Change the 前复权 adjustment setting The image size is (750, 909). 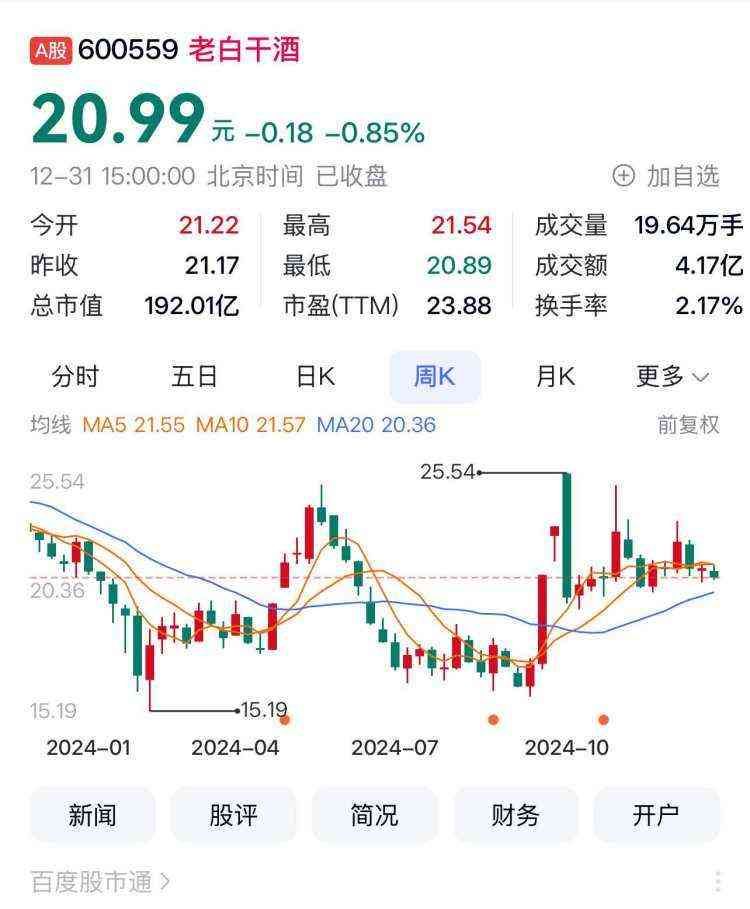[688, 425]
